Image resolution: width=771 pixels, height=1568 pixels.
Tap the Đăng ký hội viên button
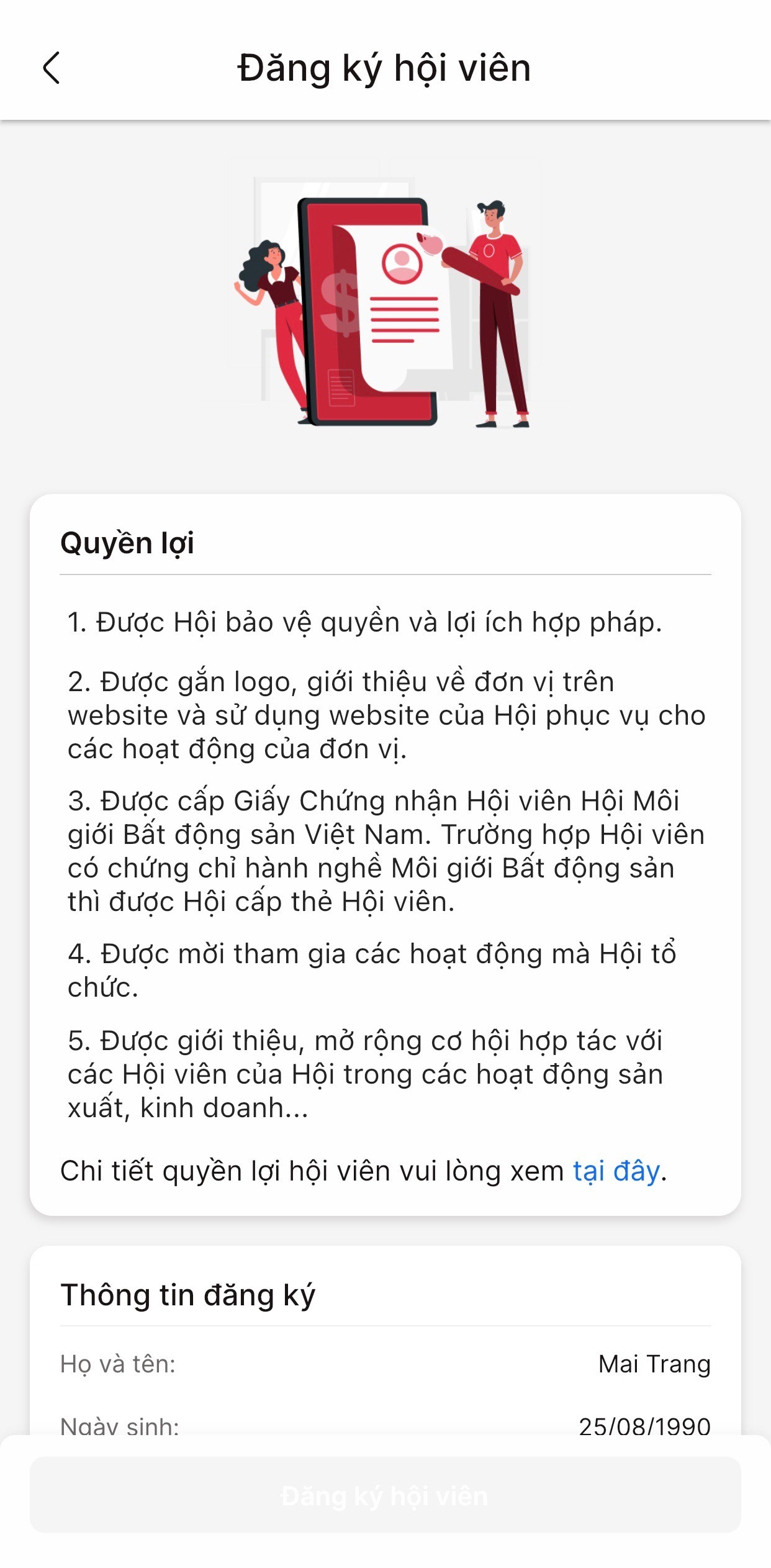(385, 1495)
